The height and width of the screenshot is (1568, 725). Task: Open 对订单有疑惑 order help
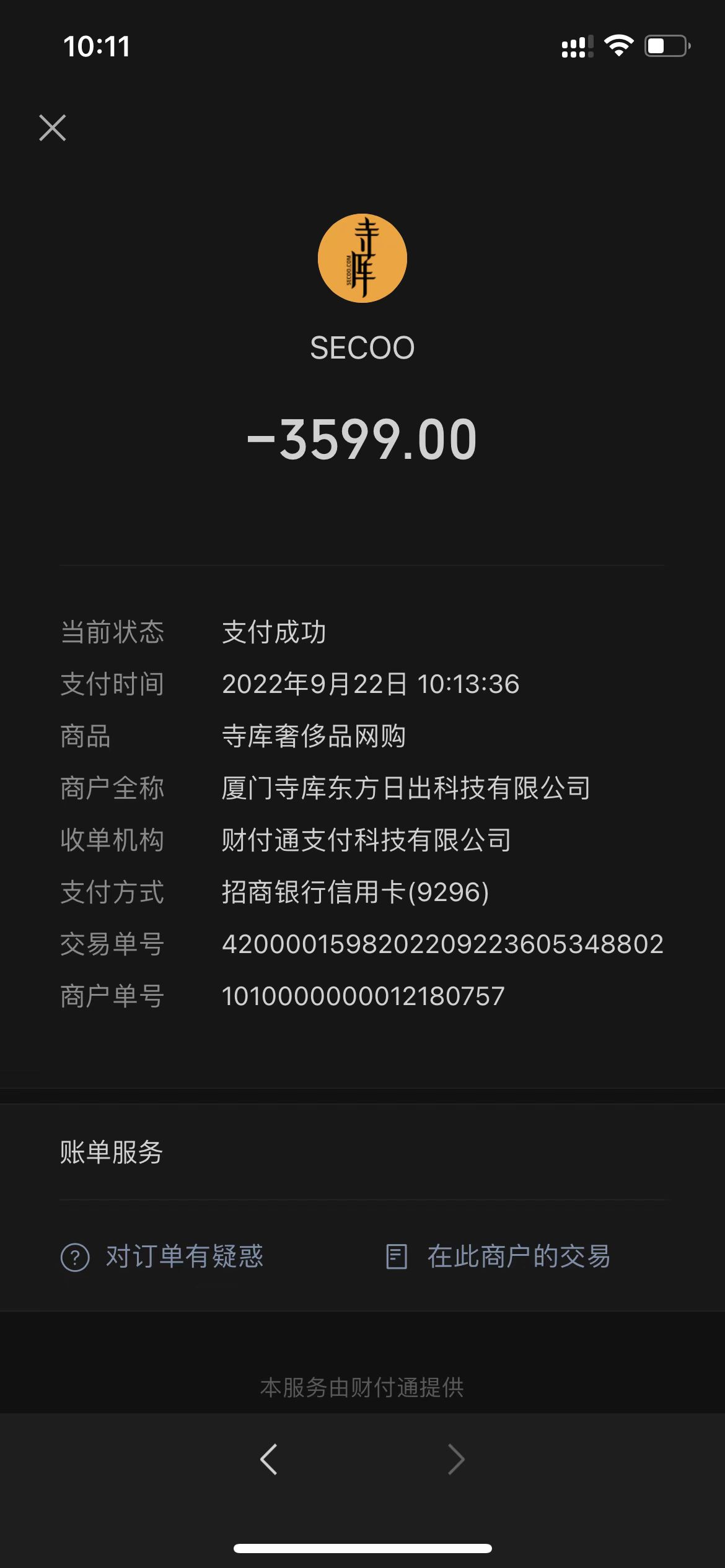point(162,1257)
